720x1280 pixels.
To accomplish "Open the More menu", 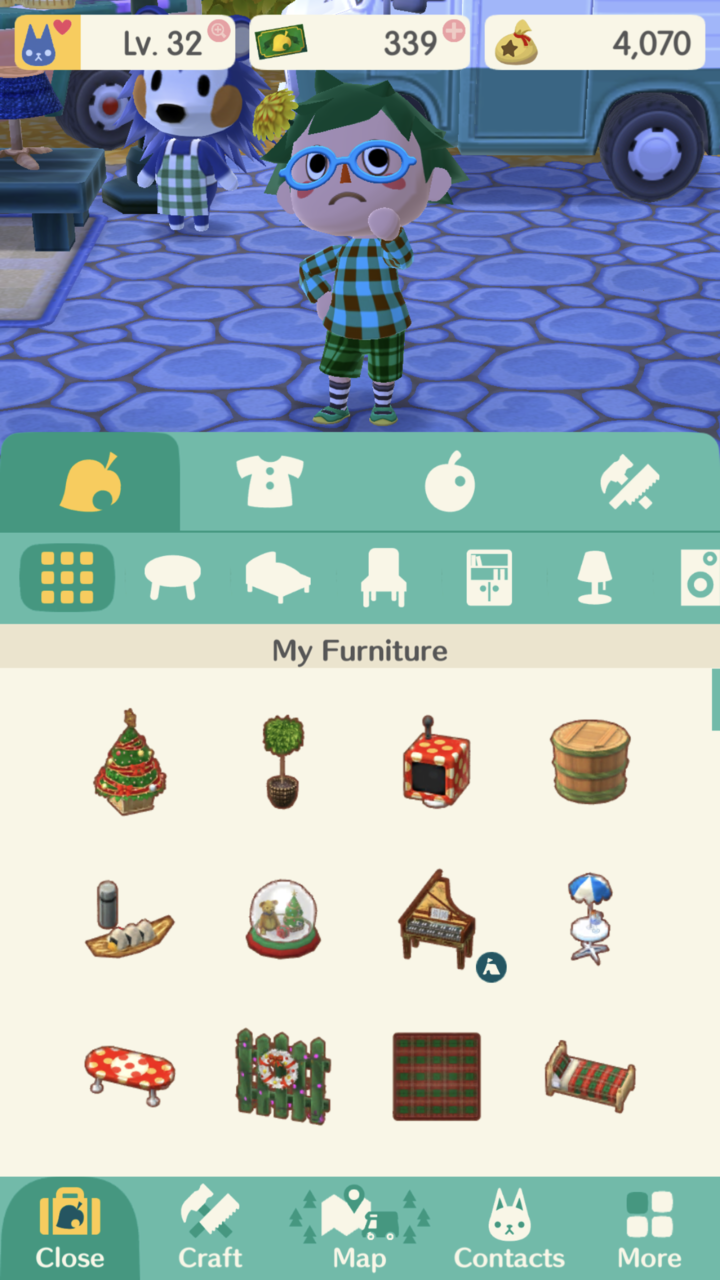I will (x=649, y=1230).
